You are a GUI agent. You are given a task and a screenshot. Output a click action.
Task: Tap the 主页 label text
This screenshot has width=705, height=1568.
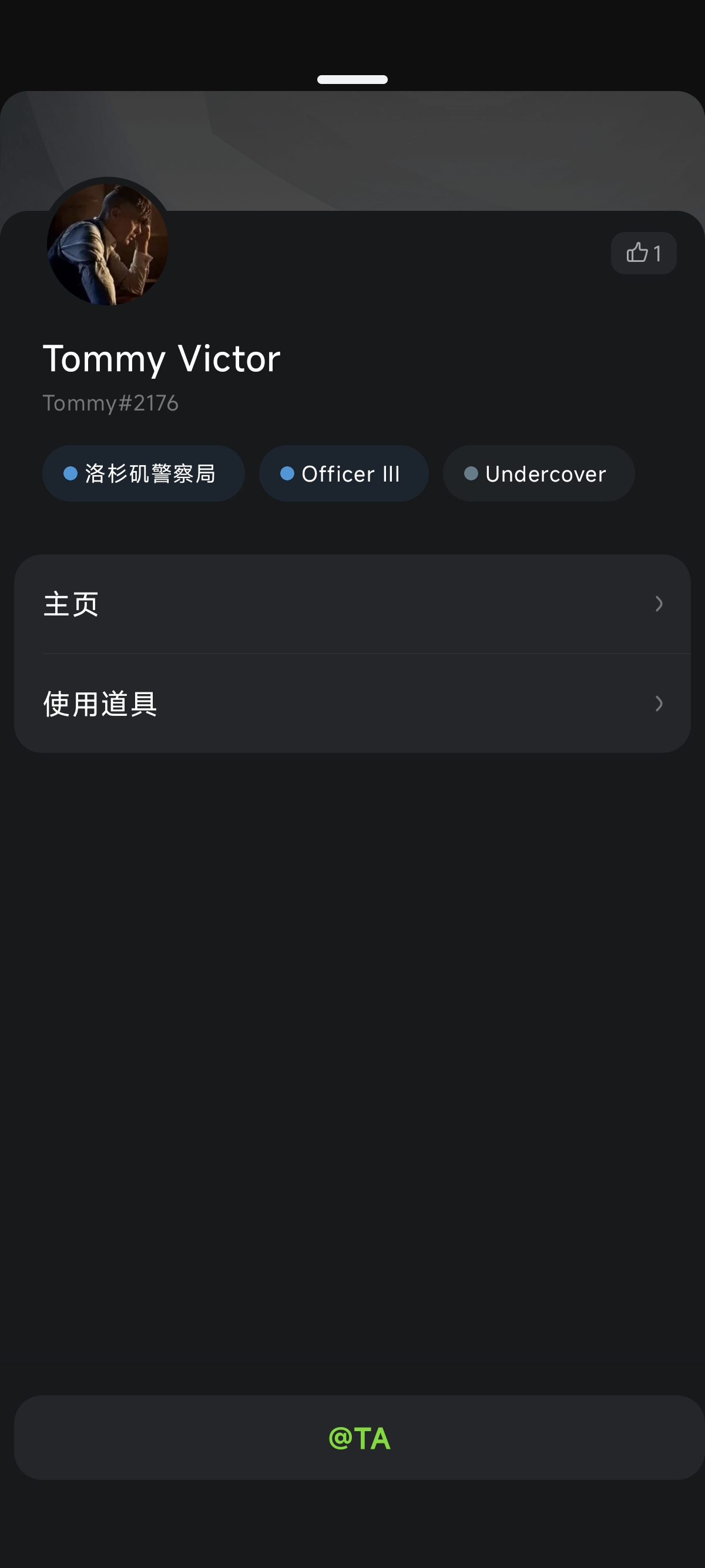click(x=70, y=603)
